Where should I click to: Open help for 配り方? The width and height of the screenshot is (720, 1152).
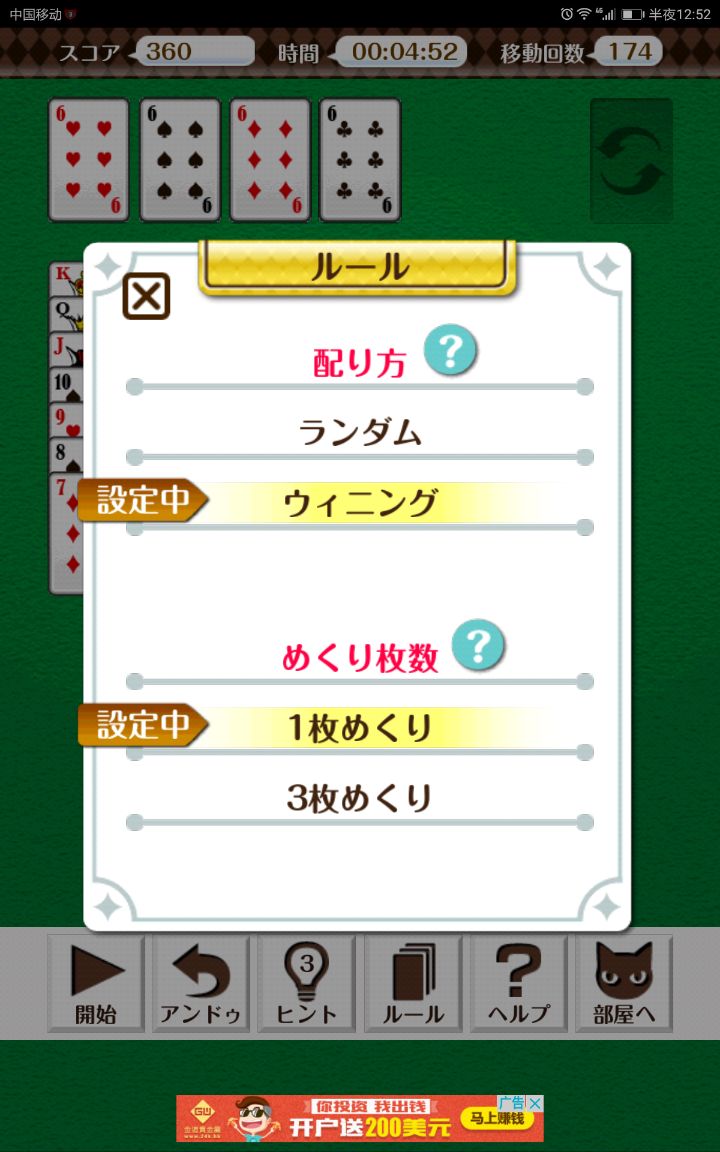pyautogui.click(x=450, y=351)
